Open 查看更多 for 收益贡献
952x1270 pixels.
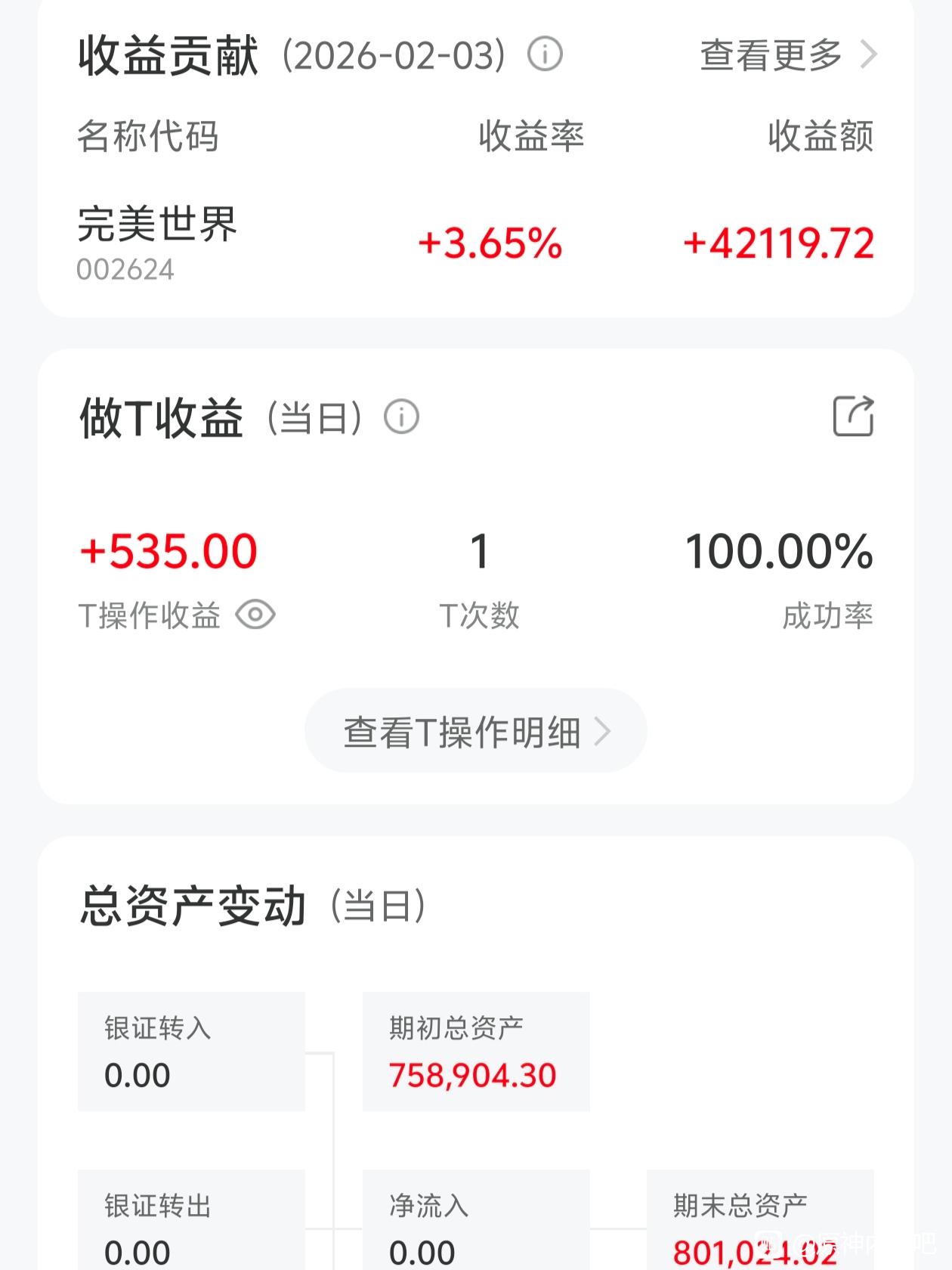[x=787, y=55]
